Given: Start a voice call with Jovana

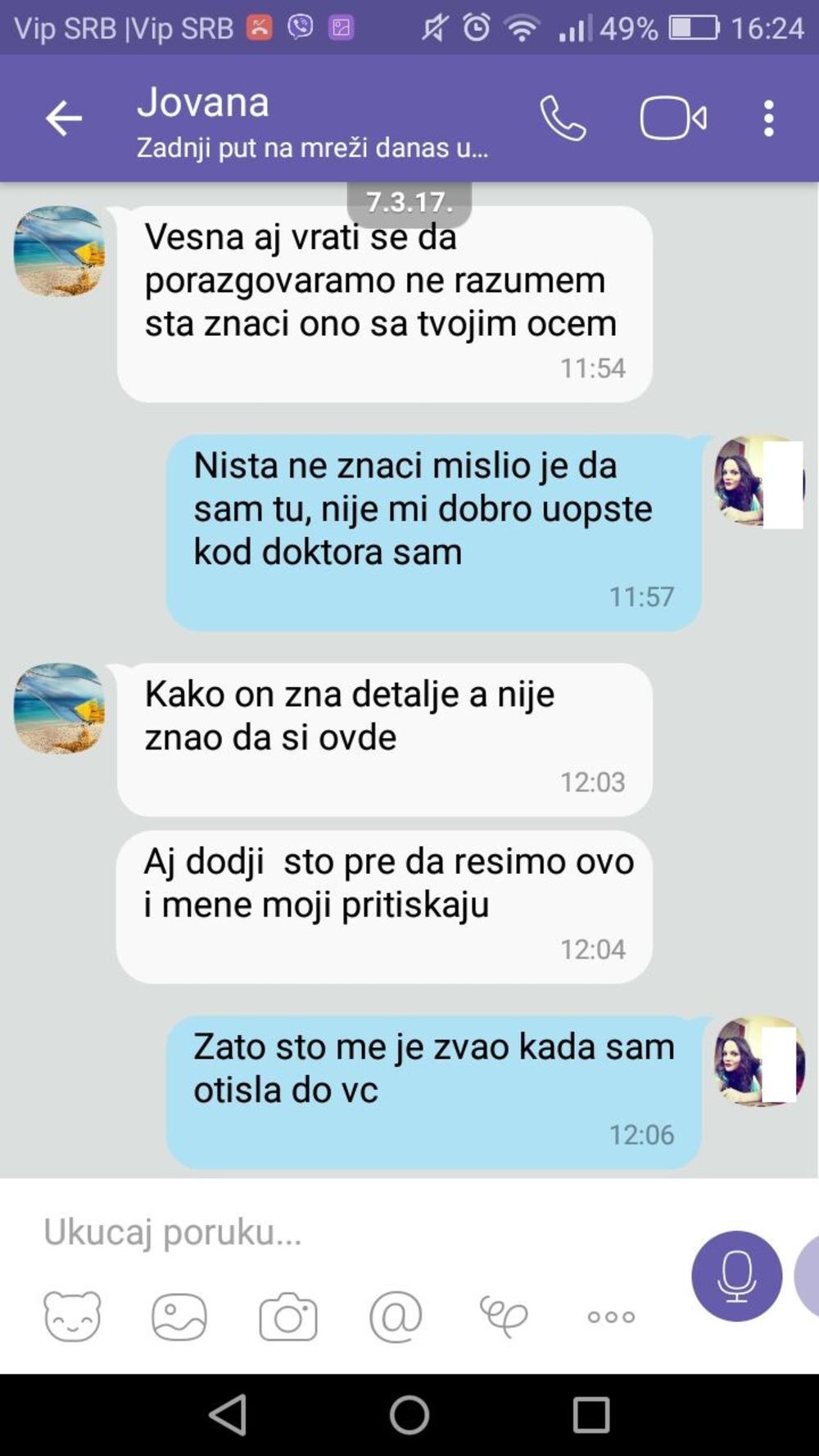Looking at the screenshot, I should (563, 120).
